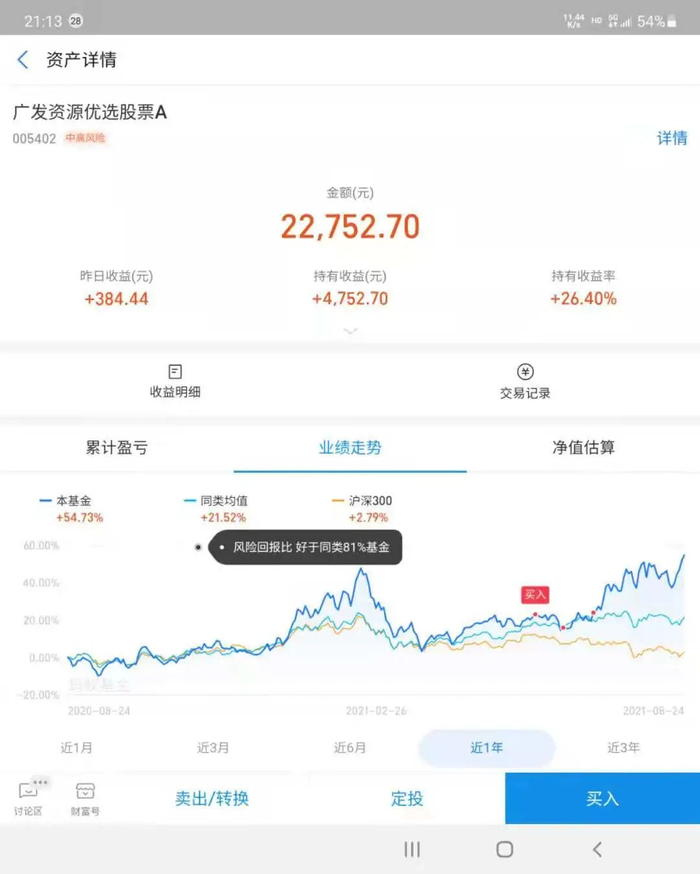This screenshot has height=874, width=700.
Task: Go to the system home screen
Action: coord(504,849)
